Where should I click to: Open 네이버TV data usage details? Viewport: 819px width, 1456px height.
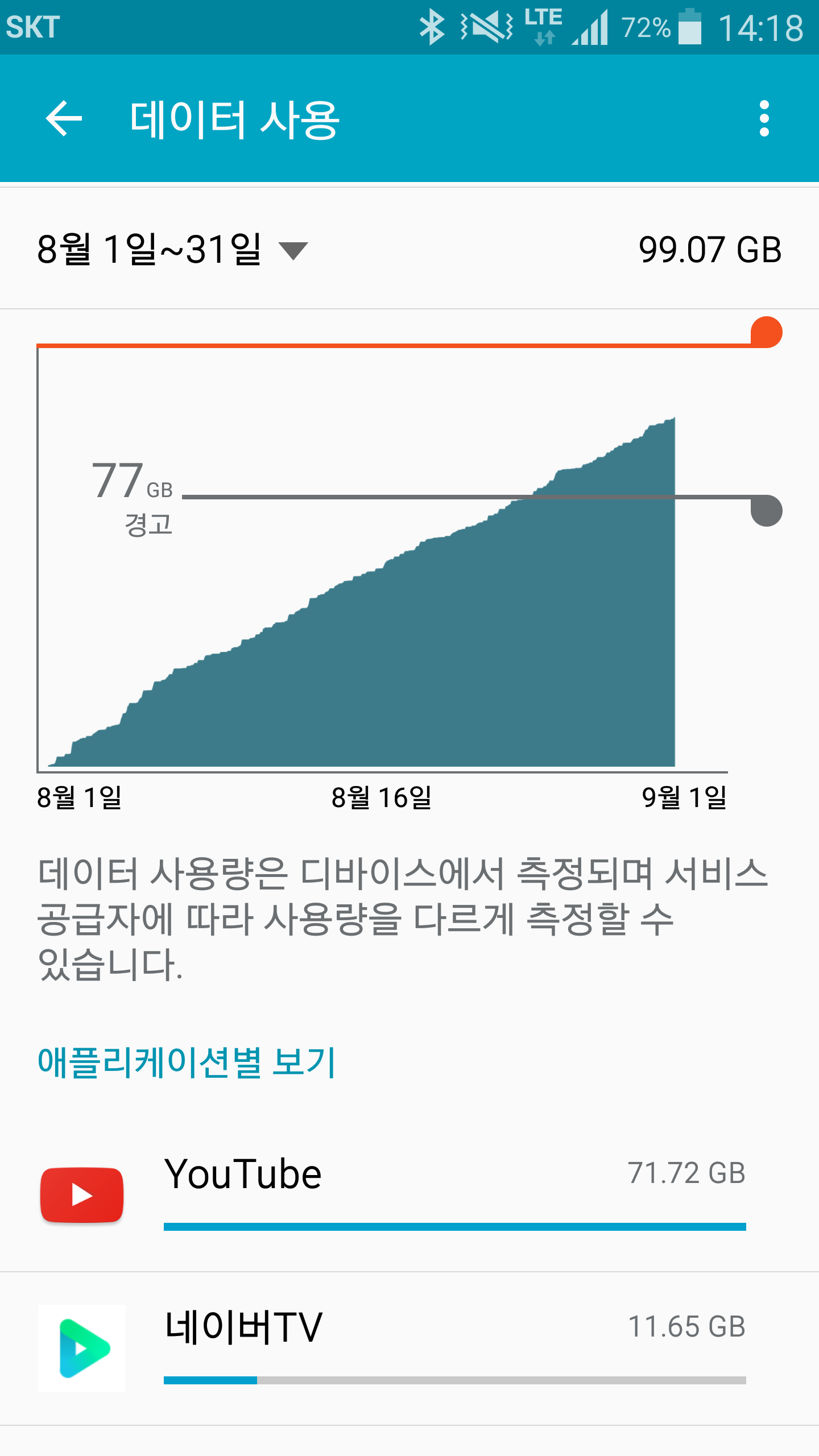[x=409, y=1348]
